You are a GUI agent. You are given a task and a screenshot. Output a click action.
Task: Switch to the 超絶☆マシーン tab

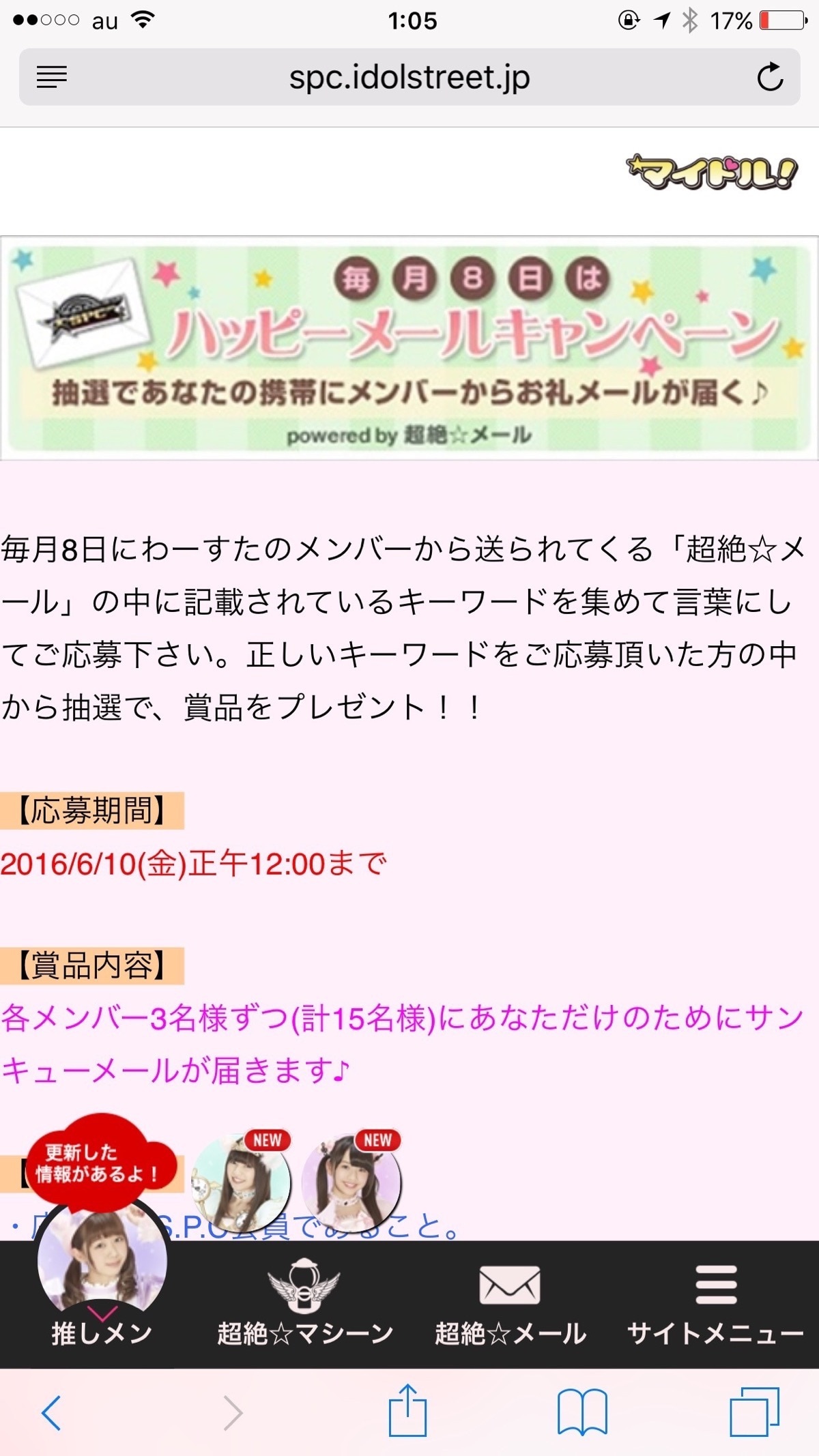[304, 1305]
